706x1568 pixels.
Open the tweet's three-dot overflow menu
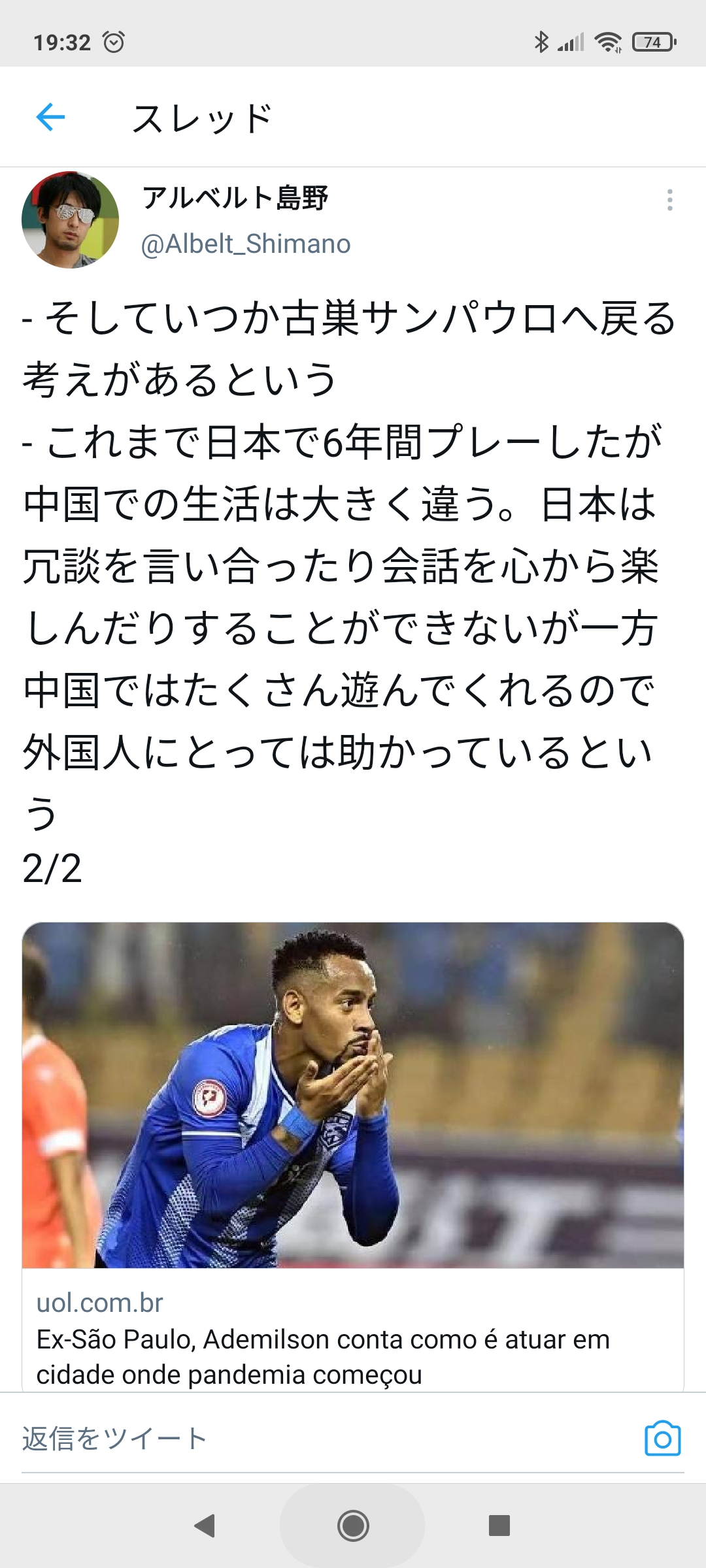click(669, 200)
